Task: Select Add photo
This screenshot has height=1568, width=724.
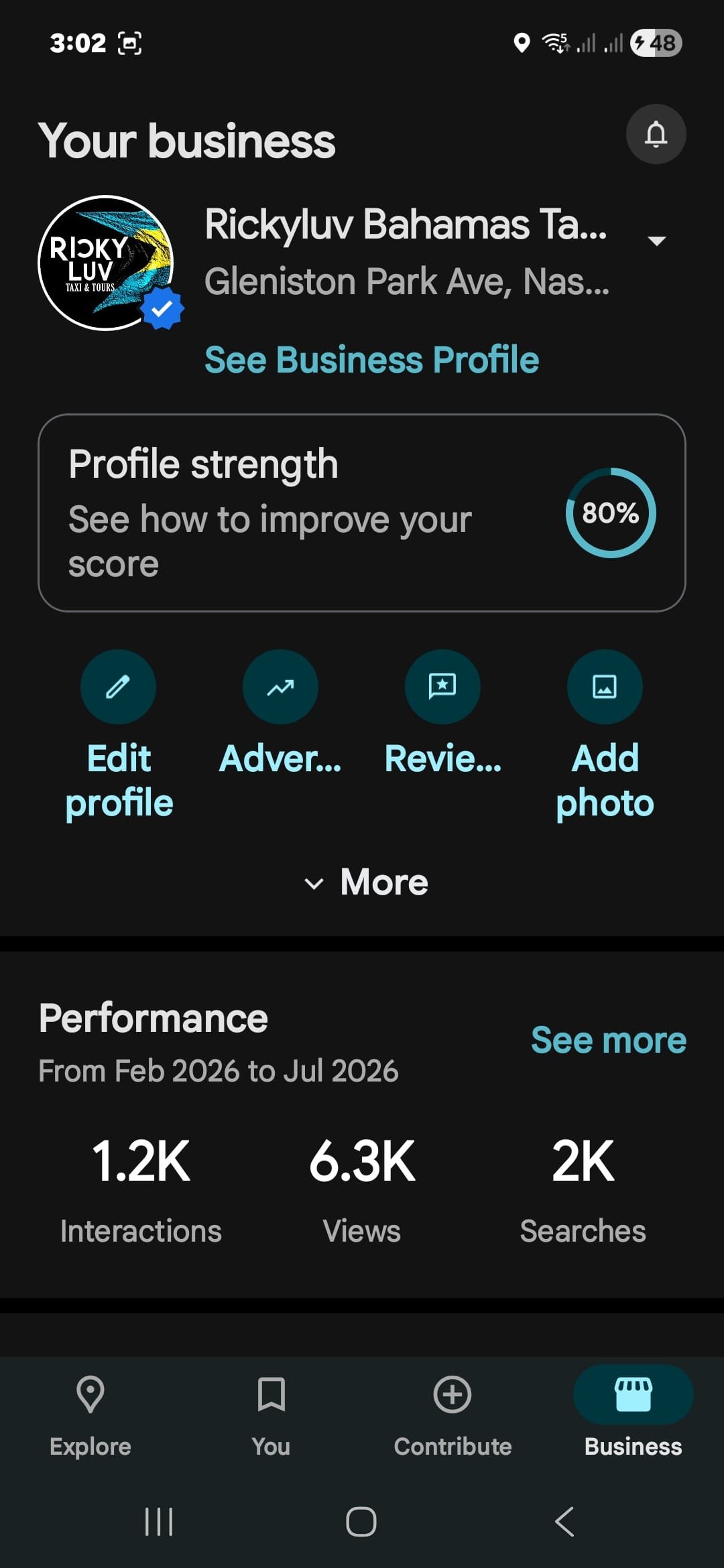Action: [x=605, y=735]
